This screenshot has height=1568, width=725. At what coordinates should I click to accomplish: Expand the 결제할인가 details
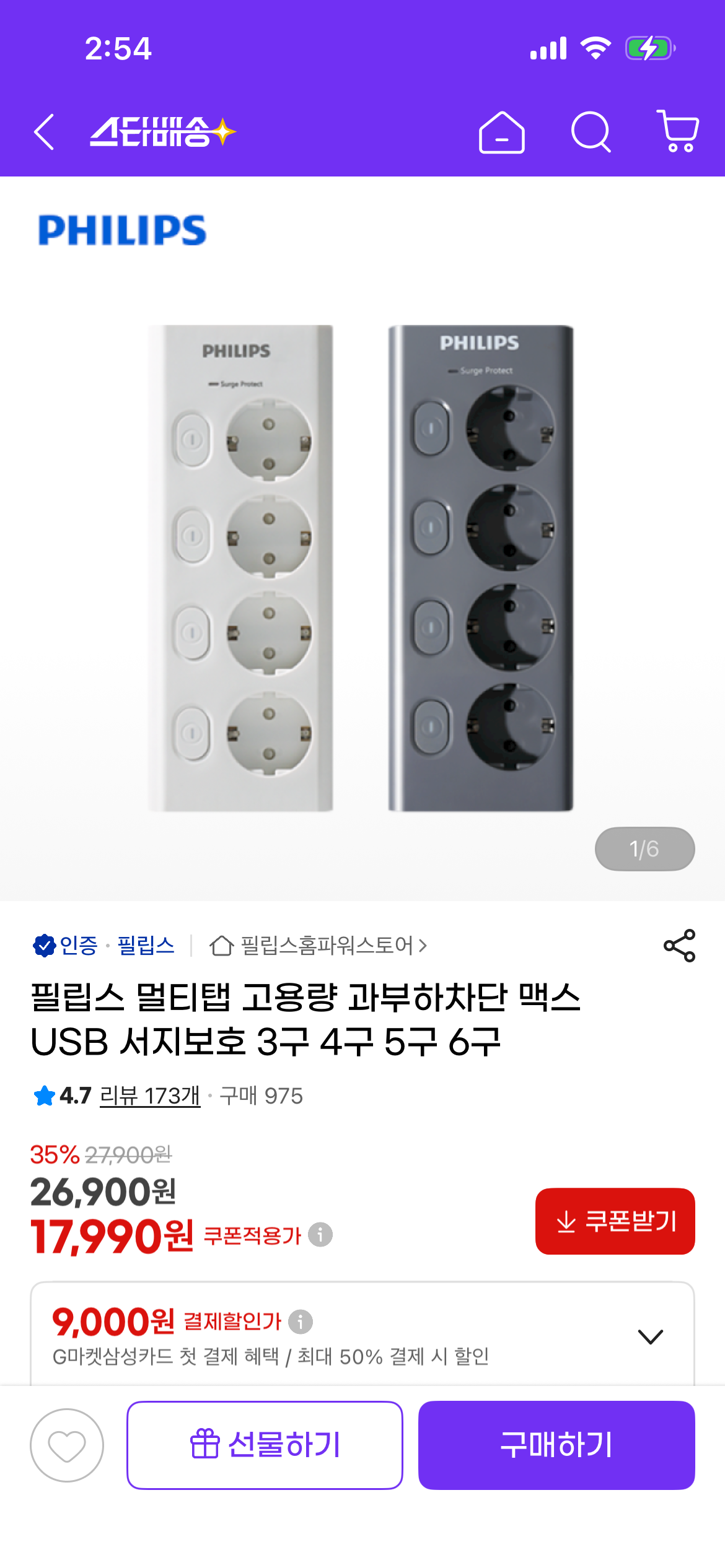650,1336
